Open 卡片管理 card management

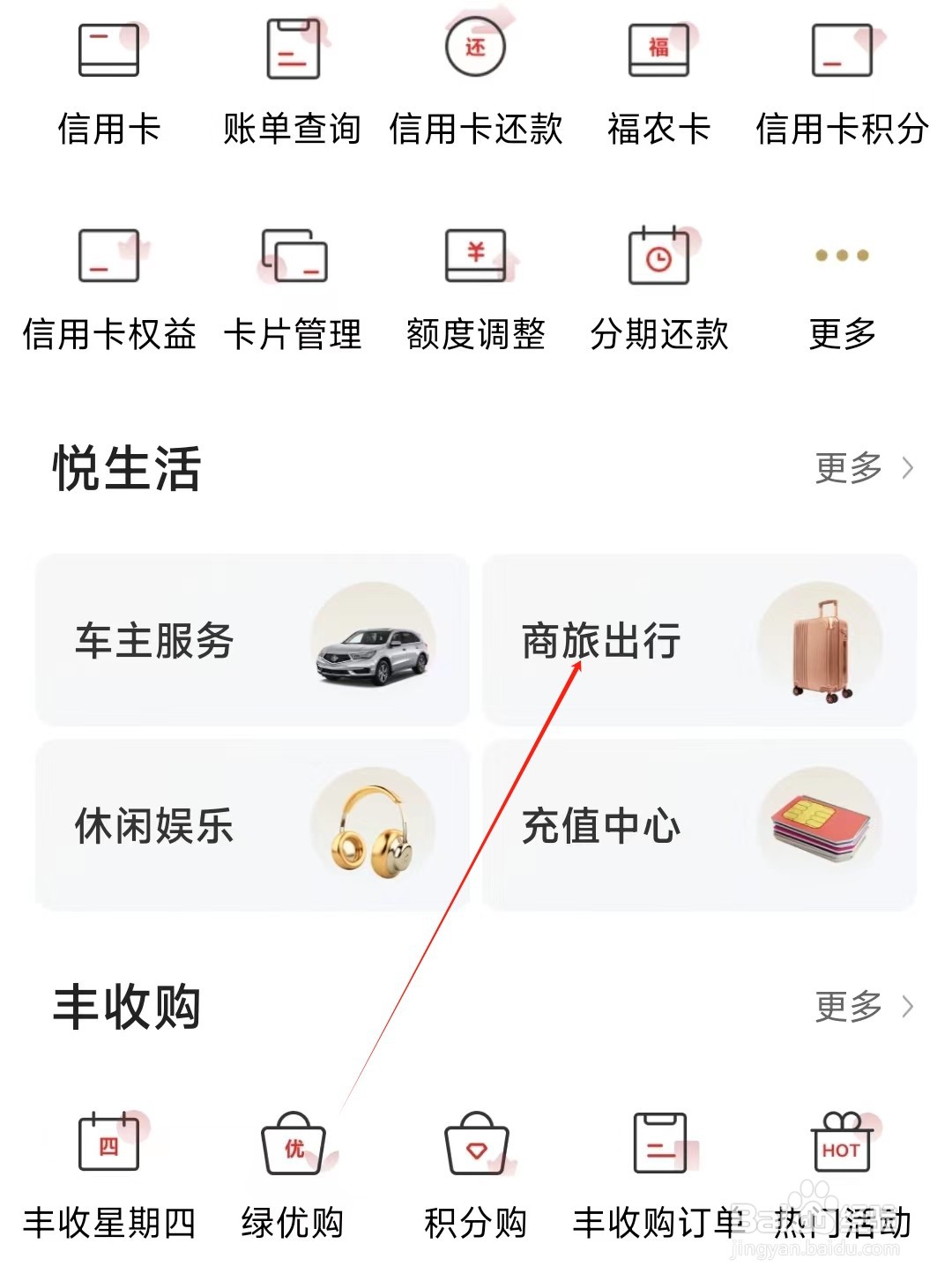point(293,289)
